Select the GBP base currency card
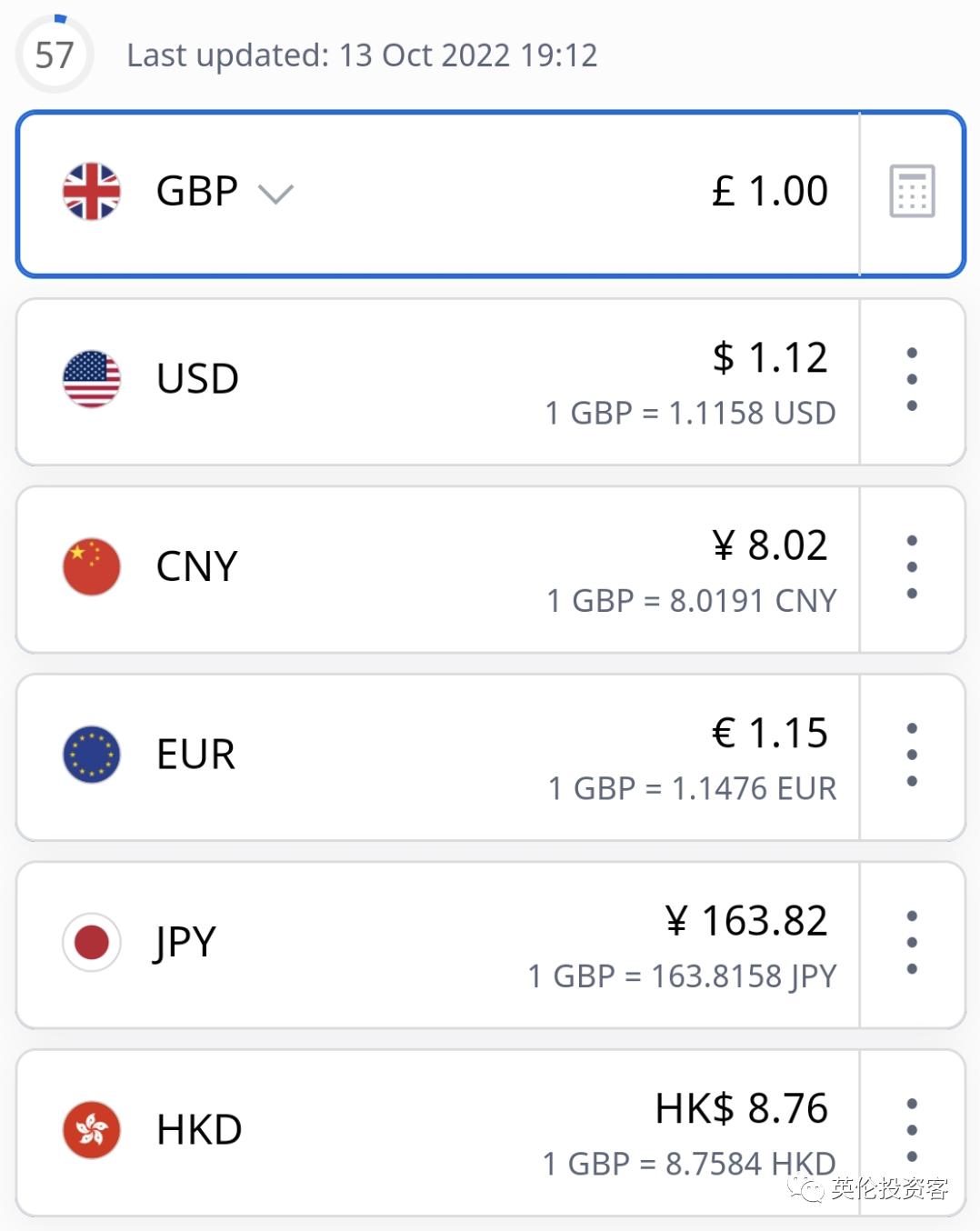 click(x=455, y=191)
